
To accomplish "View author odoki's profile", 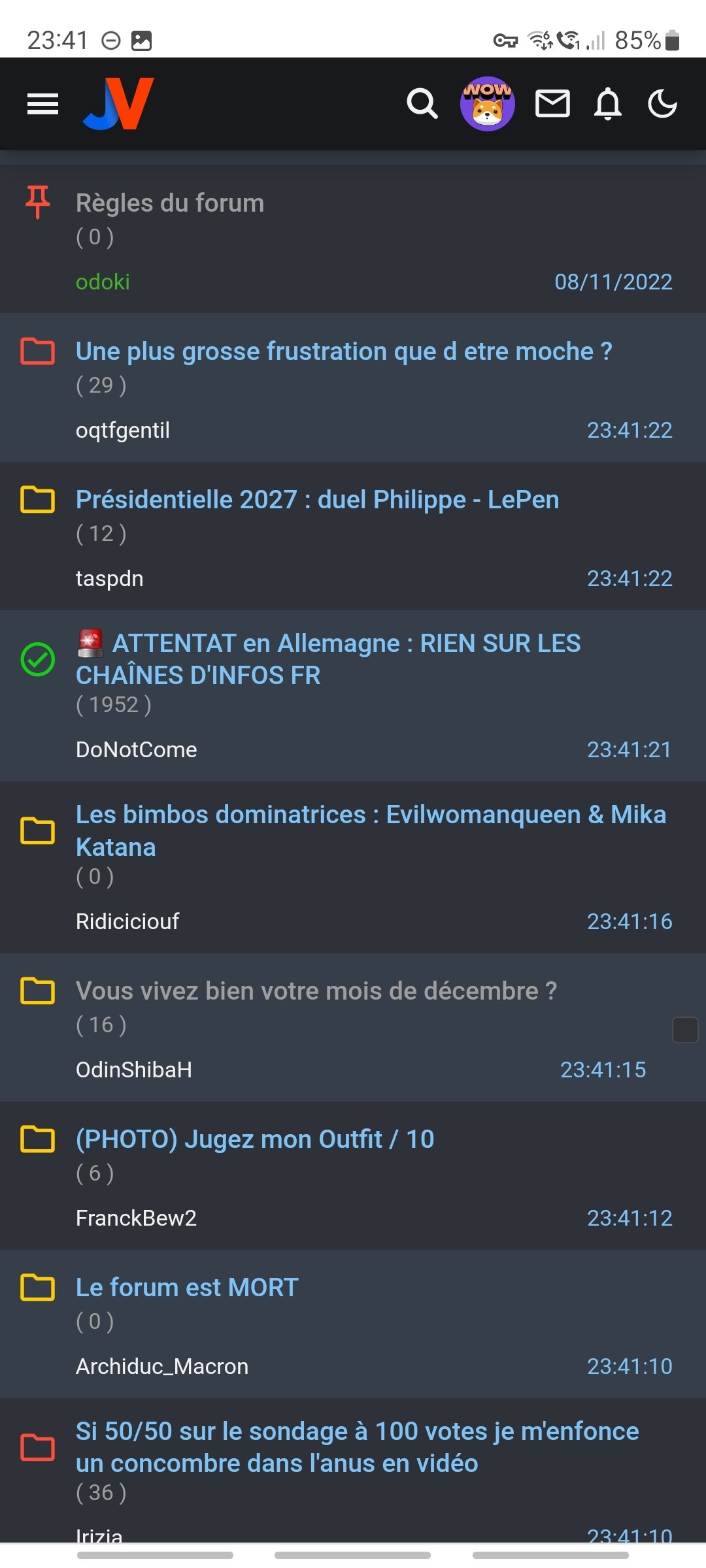I will [x=103, y=282].
